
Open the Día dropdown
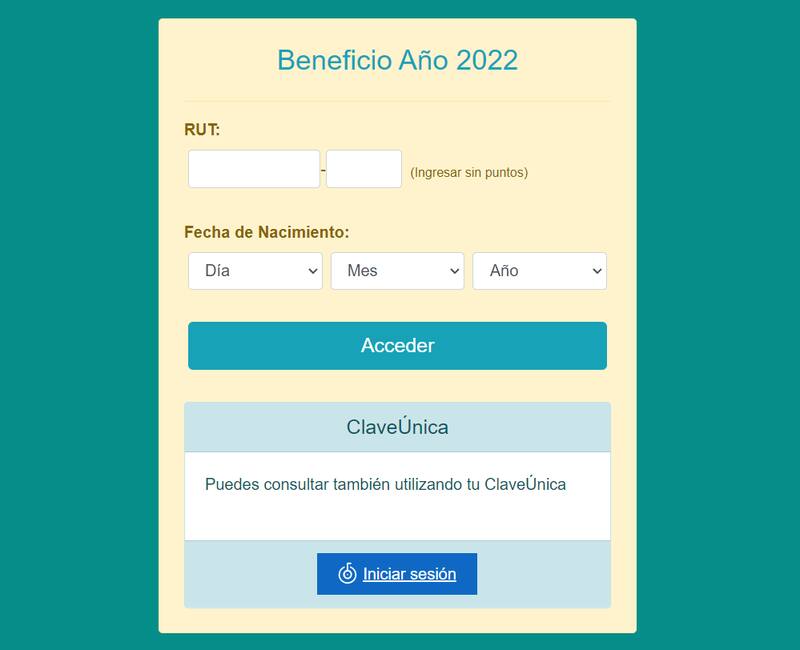(255, 271)
